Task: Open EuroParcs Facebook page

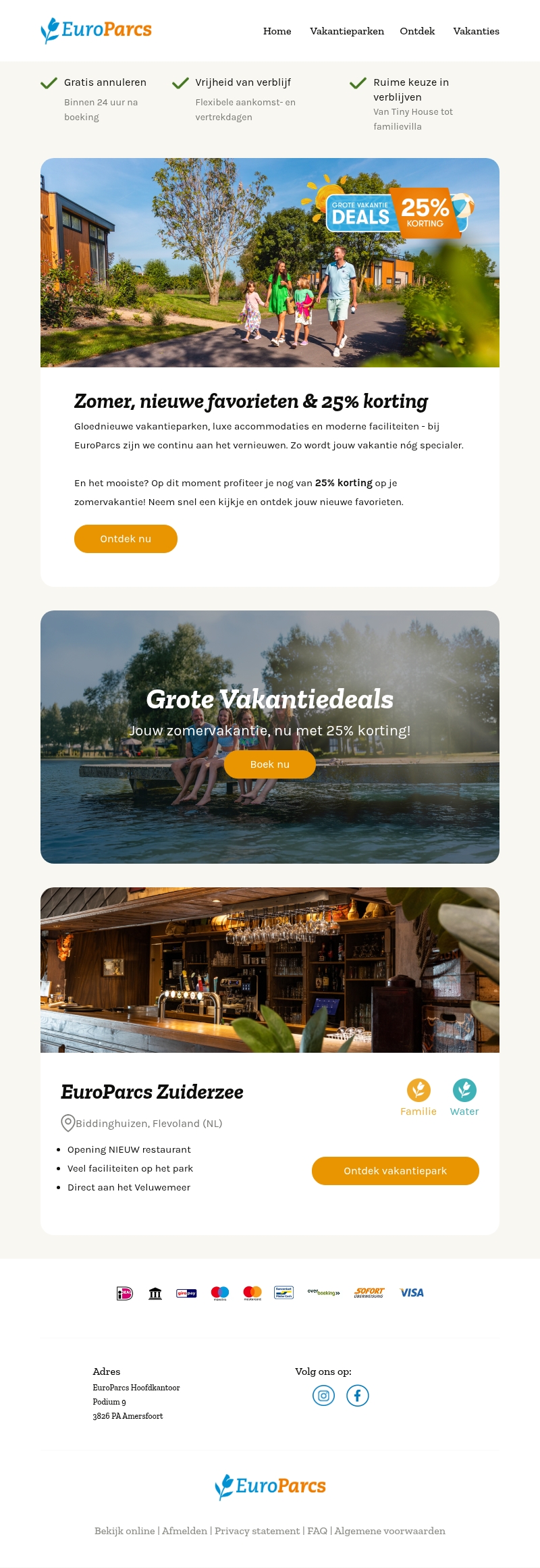Action: [x=358, y=1395]
